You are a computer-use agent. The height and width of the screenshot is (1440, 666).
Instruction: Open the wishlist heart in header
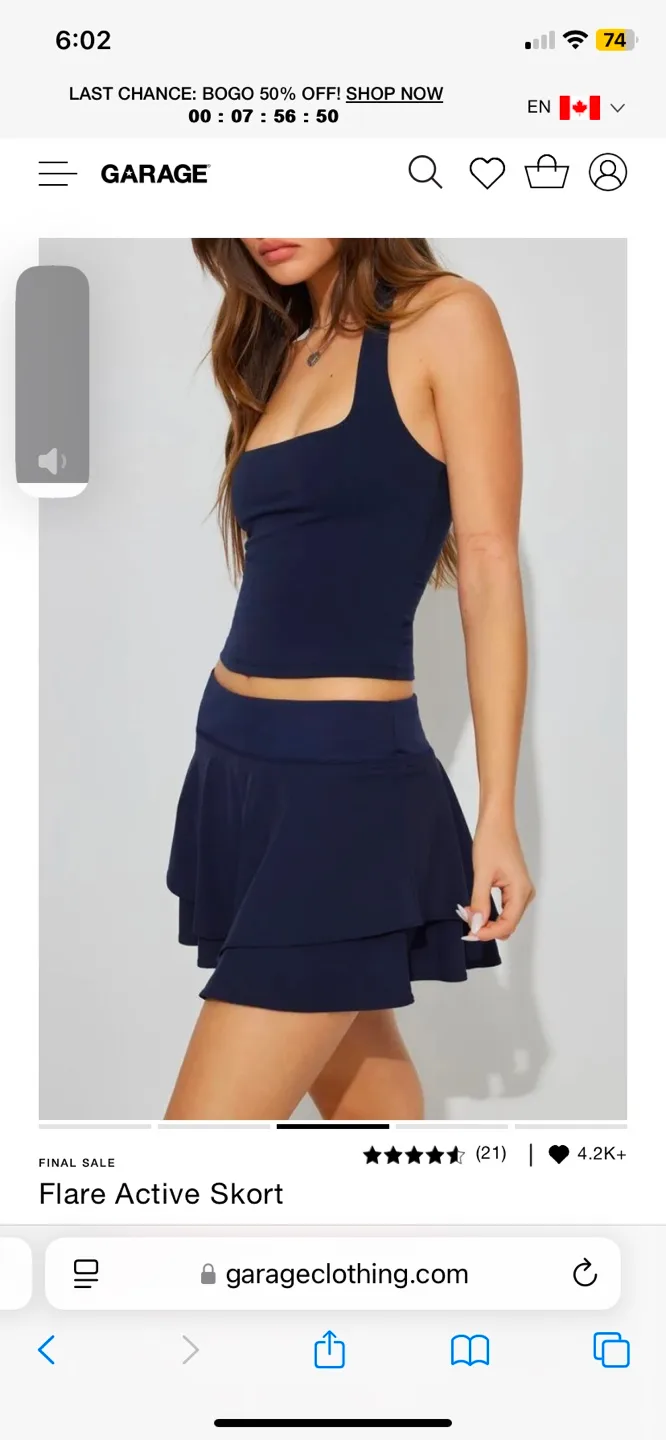click(487, 174)
